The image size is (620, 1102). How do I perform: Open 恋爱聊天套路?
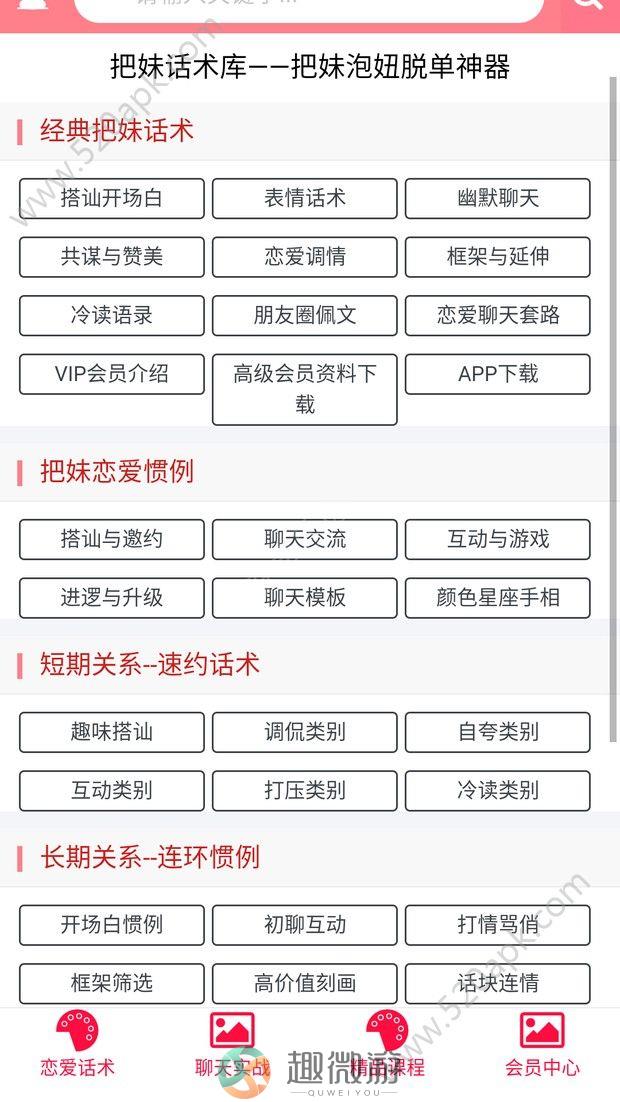click(x=498, y=315)
